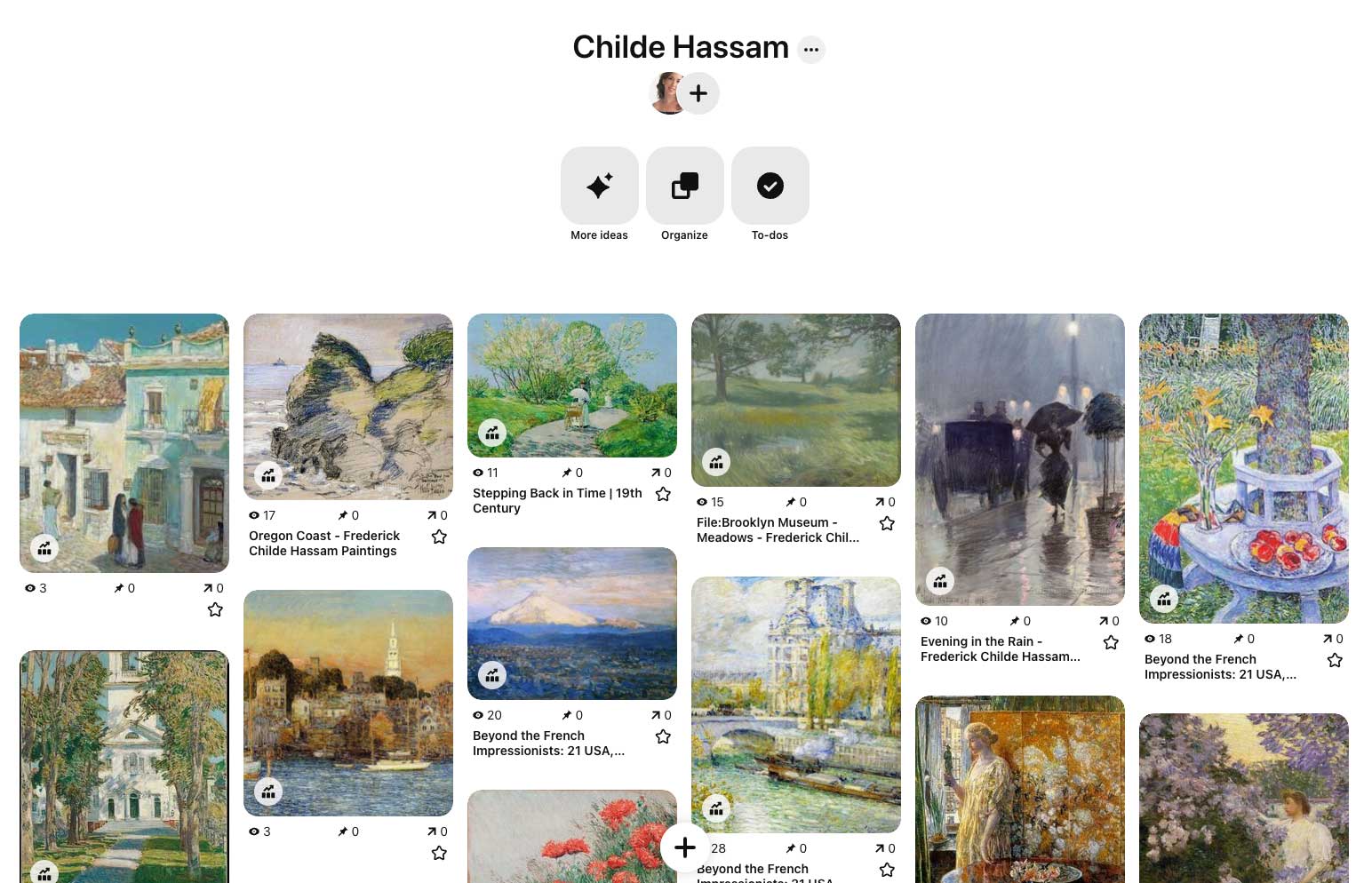Open the Stepping Back in Time pin
The image size is (1372, 883).
tap(571, 385)
